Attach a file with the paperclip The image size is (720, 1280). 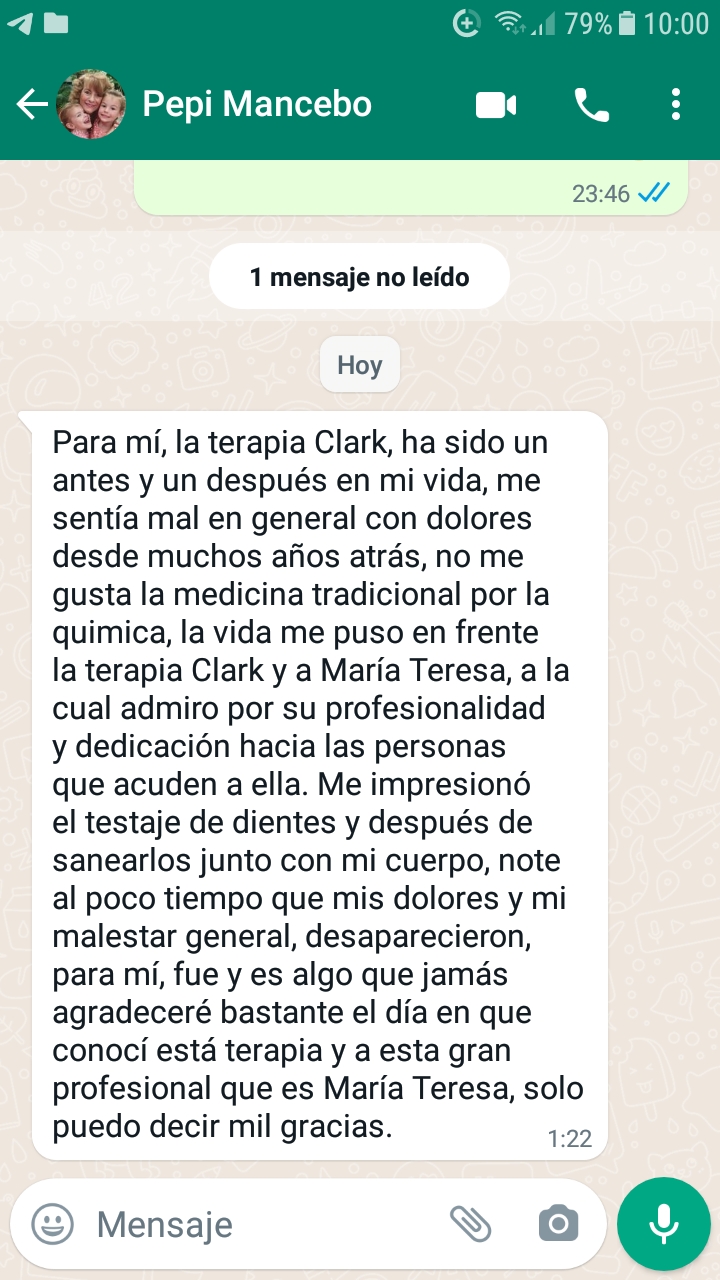click(x=470, y=1223)
